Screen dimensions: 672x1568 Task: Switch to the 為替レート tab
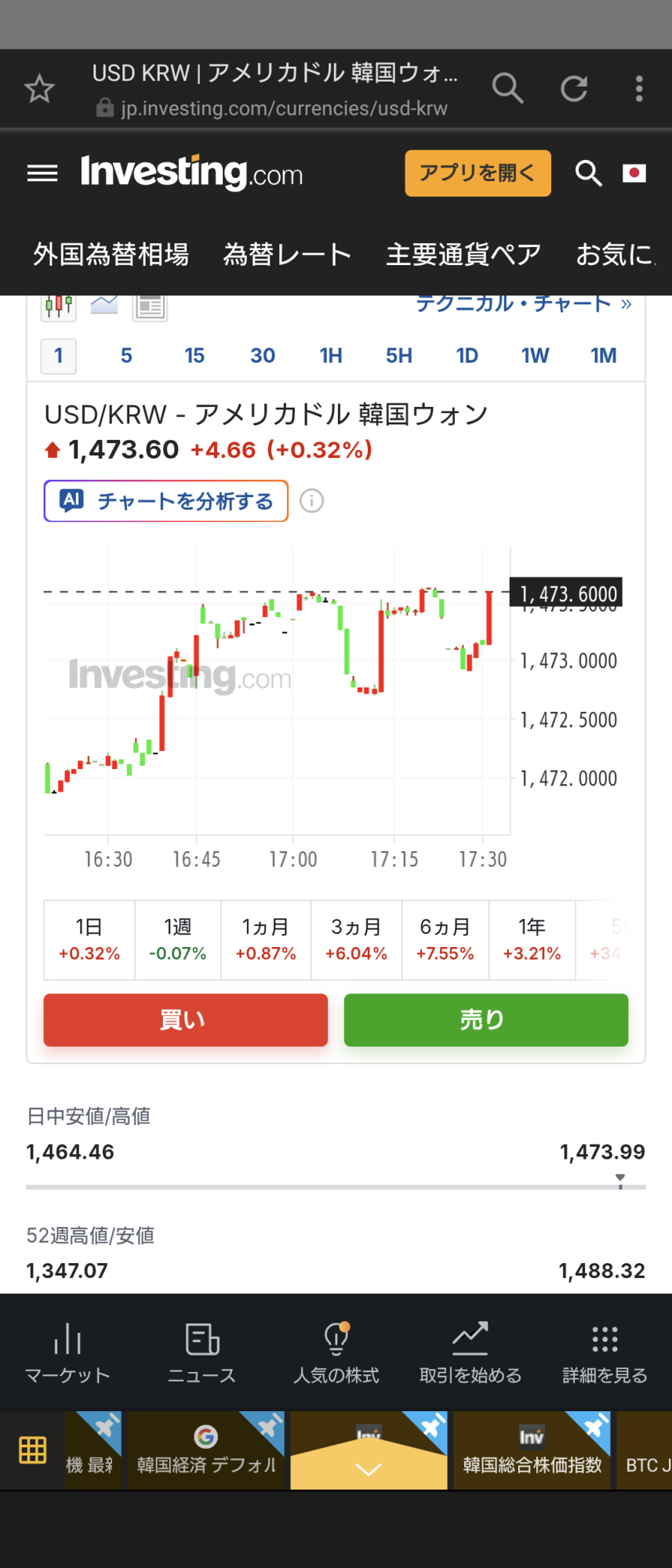[287, 255]
